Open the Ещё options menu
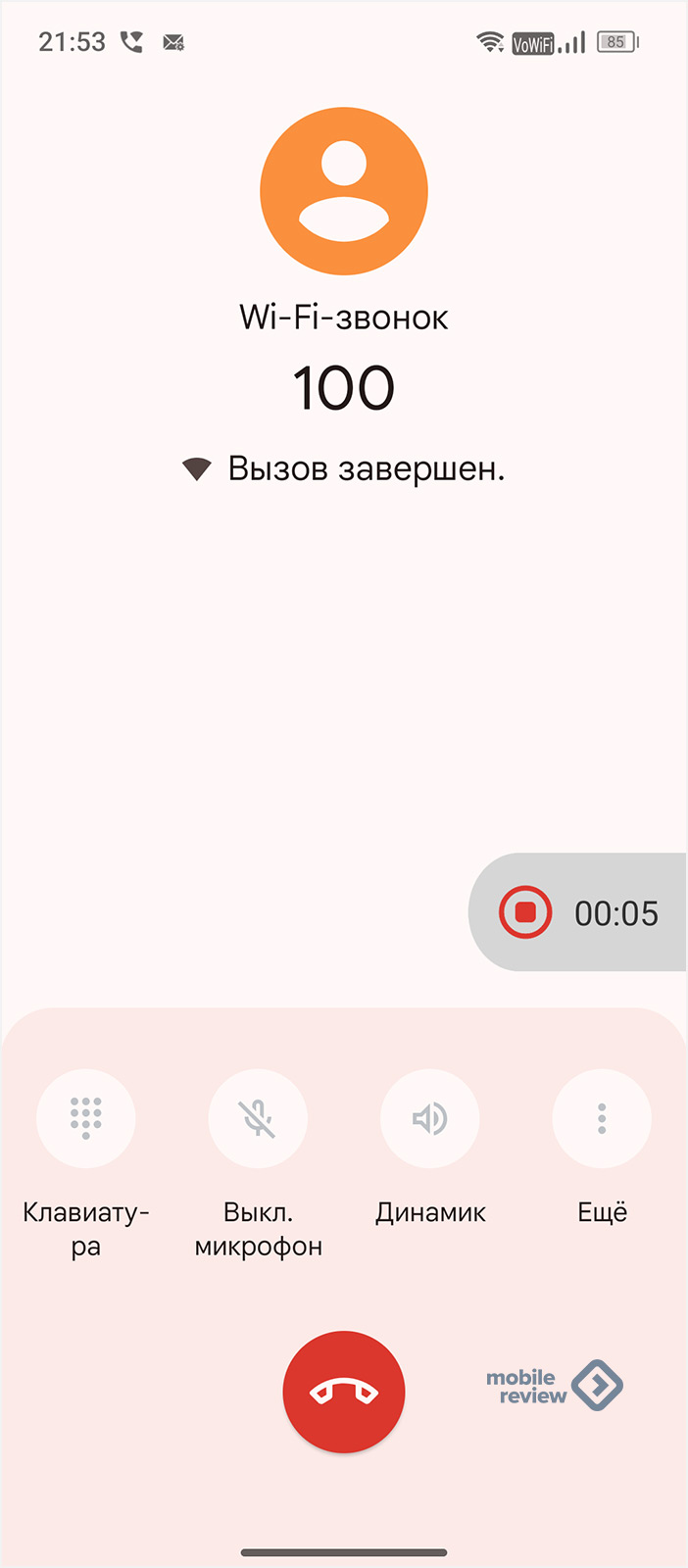Image resolution: width=688 pixels, height=1568 pixels. 602,1118
